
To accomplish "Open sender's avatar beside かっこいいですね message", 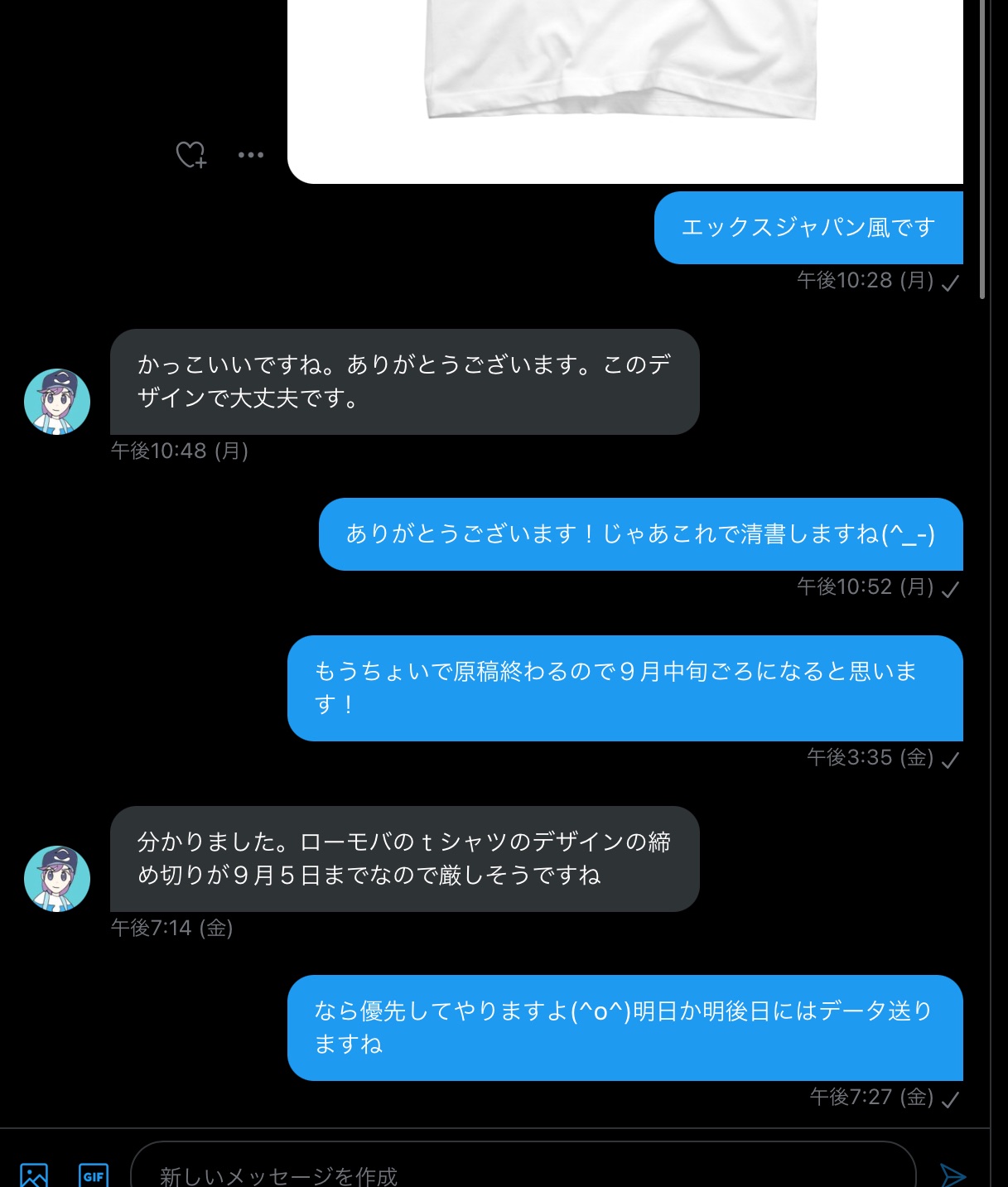I will point(57,402).
